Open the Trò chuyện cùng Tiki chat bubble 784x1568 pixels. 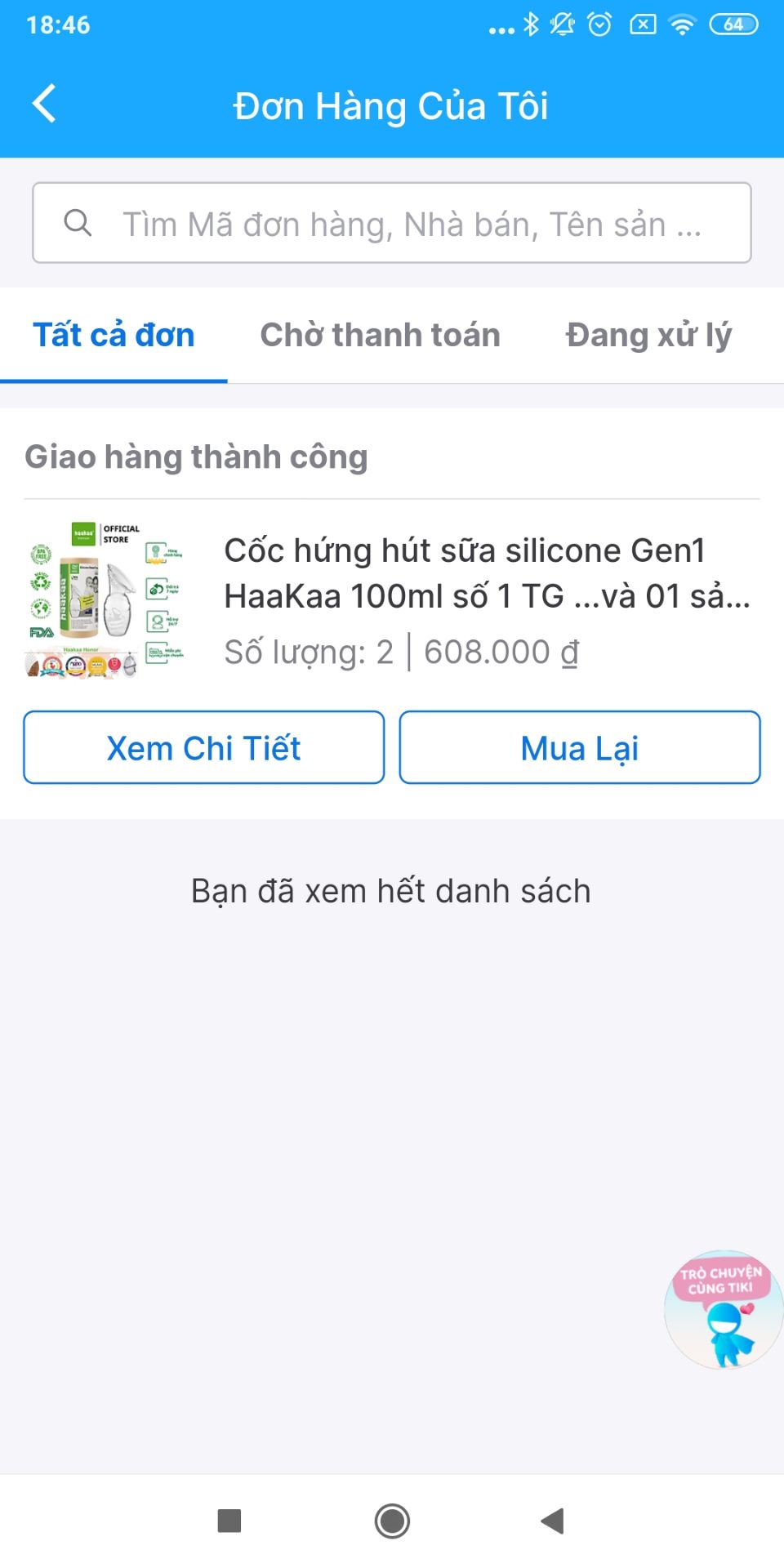[x=724, y=1309]
